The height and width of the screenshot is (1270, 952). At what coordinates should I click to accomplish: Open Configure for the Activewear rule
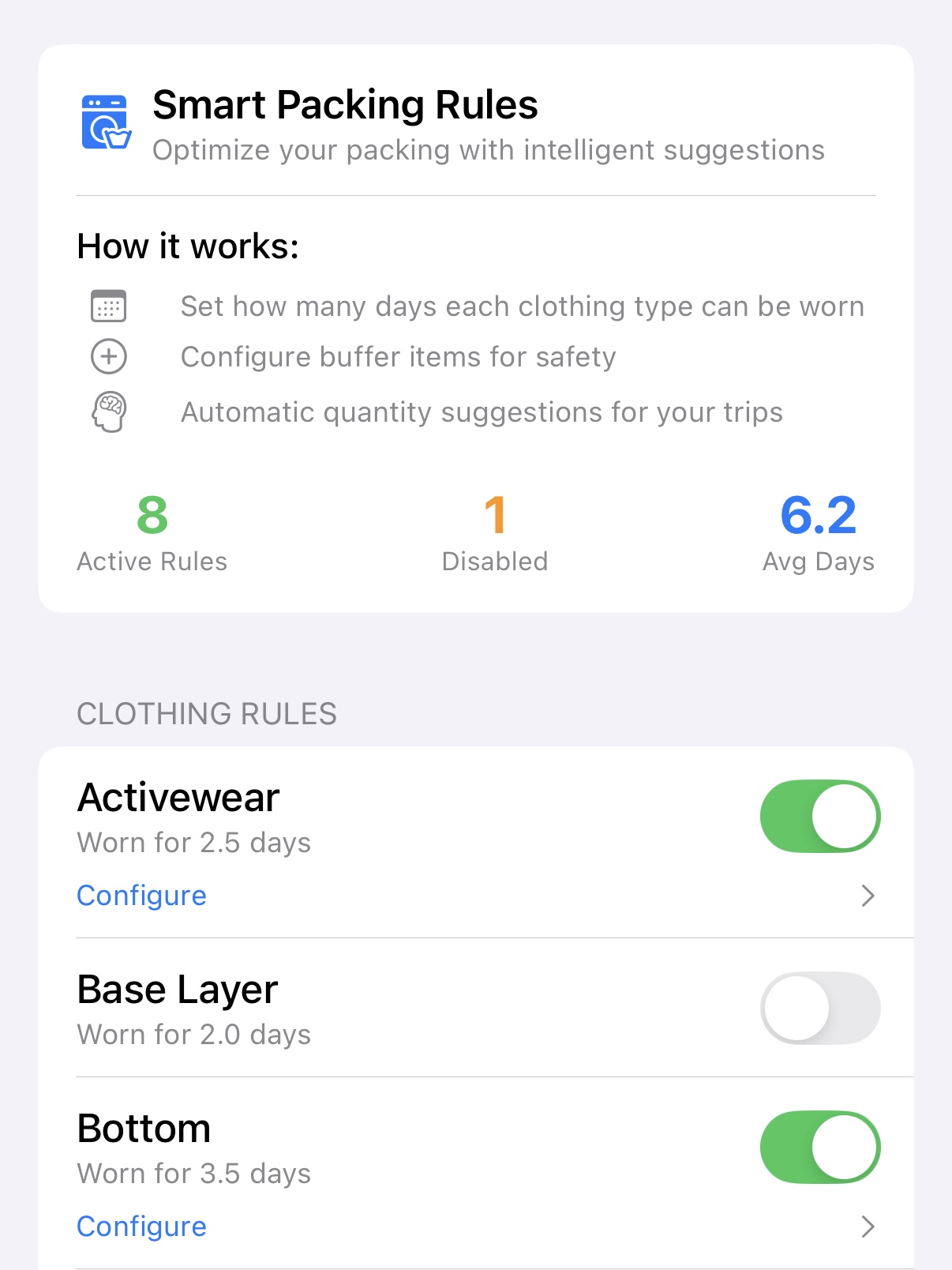pyautogui.click(x=142, y=896)
